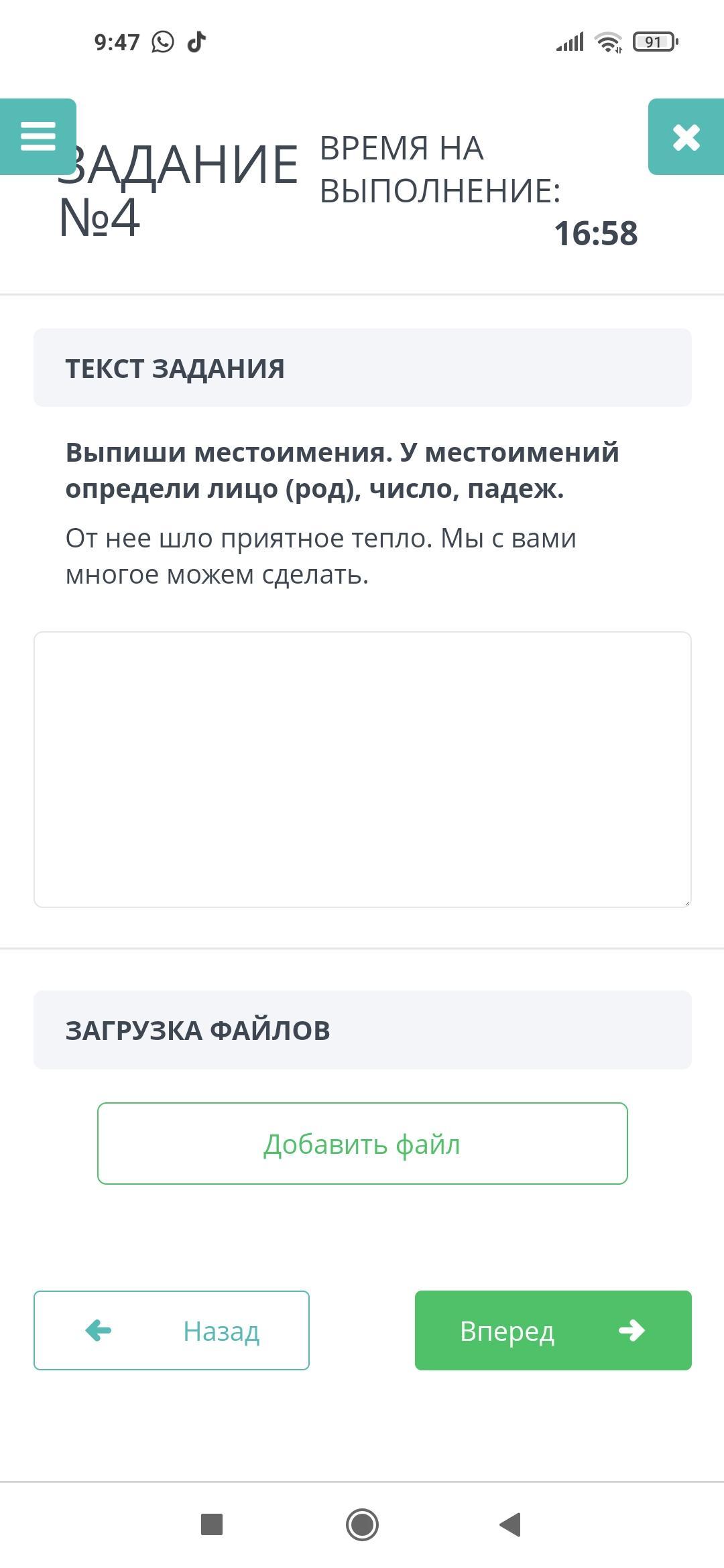
Task: Open the hamburger menu
Action: coord(38,137)
